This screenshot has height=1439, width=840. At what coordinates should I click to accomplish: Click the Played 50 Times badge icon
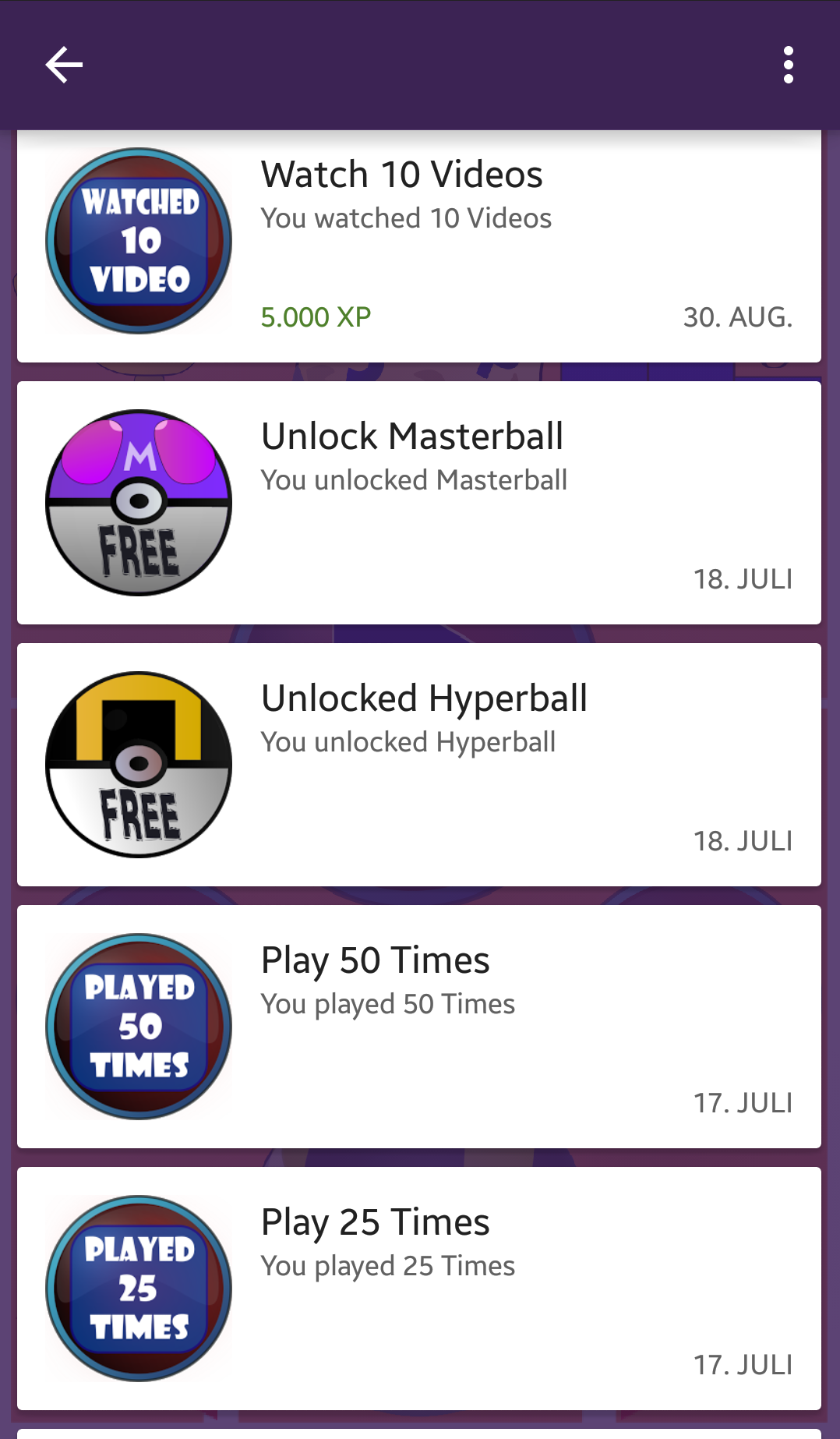[x=139, y=1027]
